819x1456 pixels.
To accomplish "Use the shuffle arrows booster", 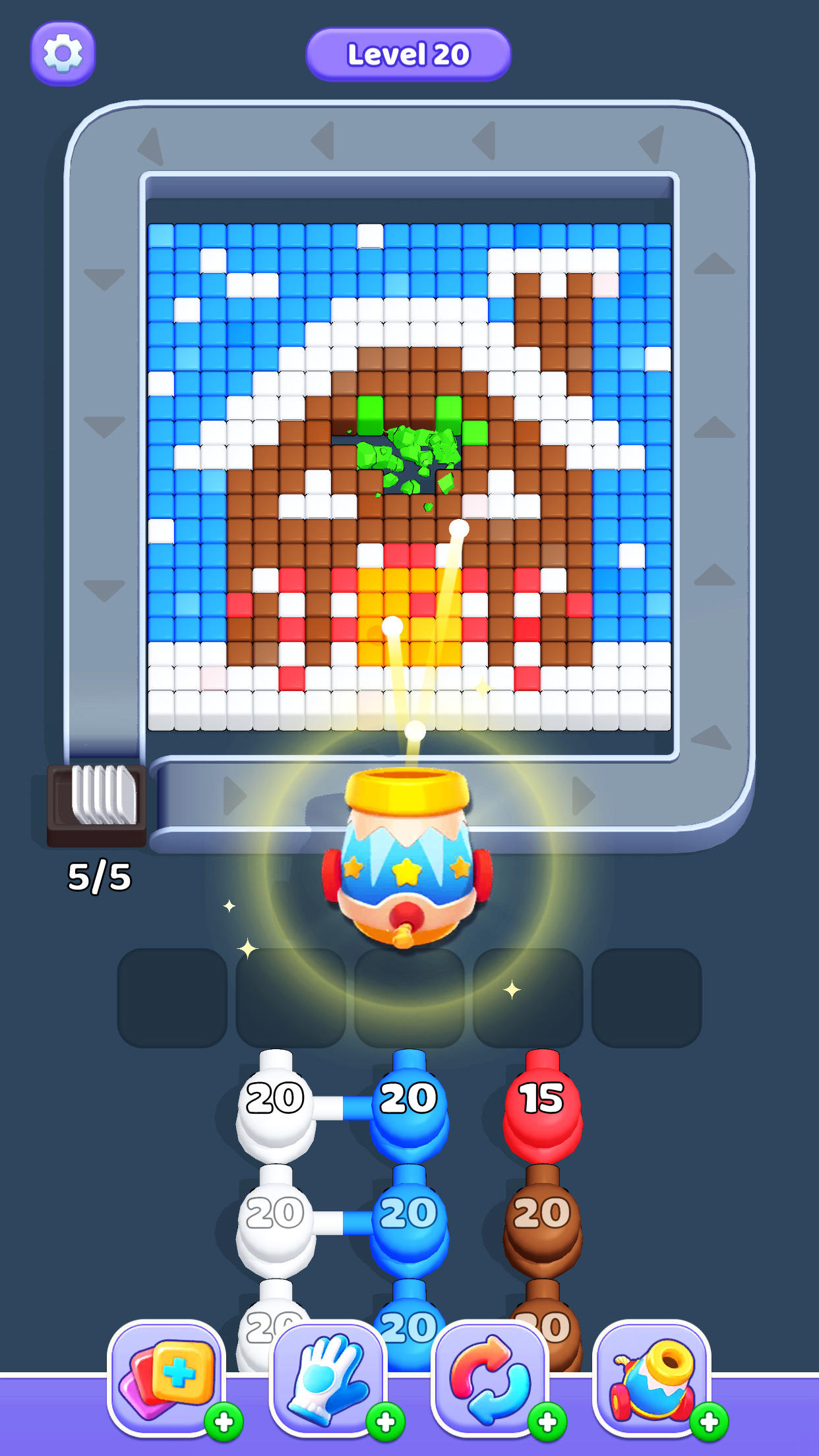I will [490, 1378].
